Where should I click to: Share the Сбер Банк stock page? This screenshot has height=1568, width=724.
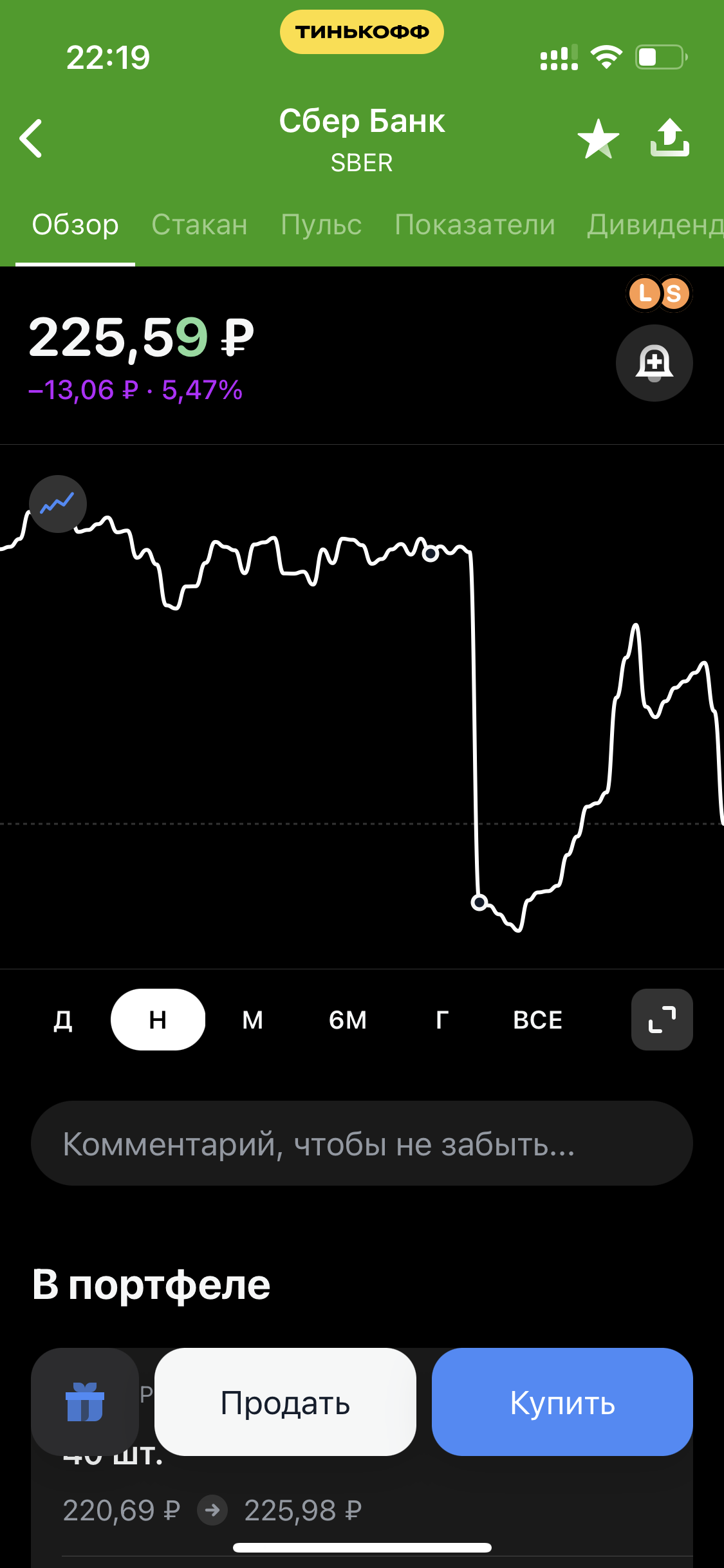[669, 138]
